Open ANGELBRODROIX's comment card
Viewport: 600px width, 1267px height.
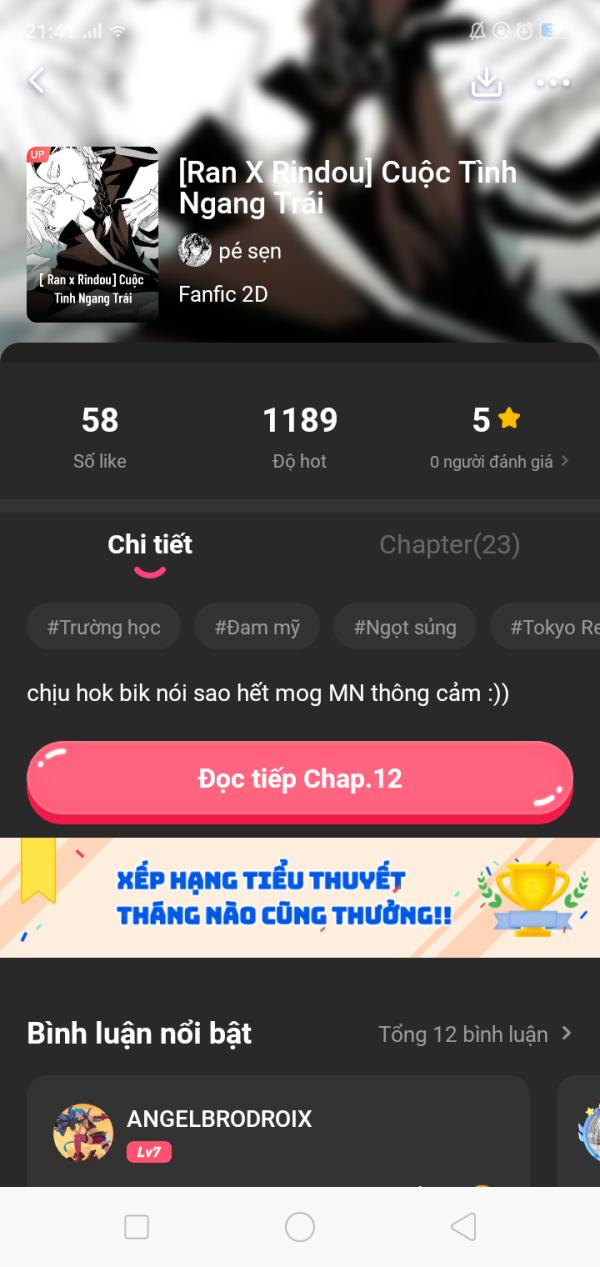point(278,1132)
